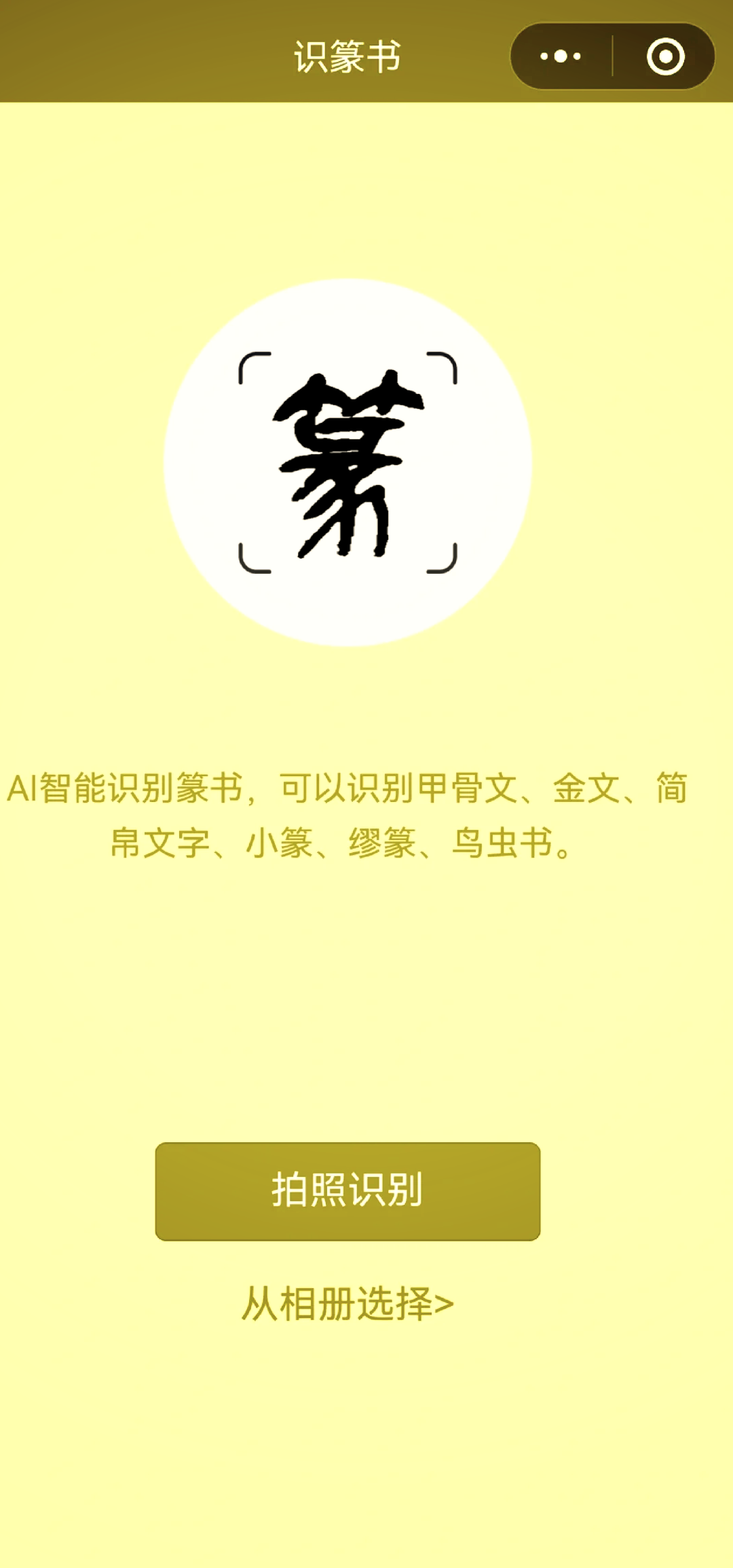Image resolution: width=733 pixels, height=1568 pixels.
Task: Close the mini program via the circle icon
Action: pos(665,56)
